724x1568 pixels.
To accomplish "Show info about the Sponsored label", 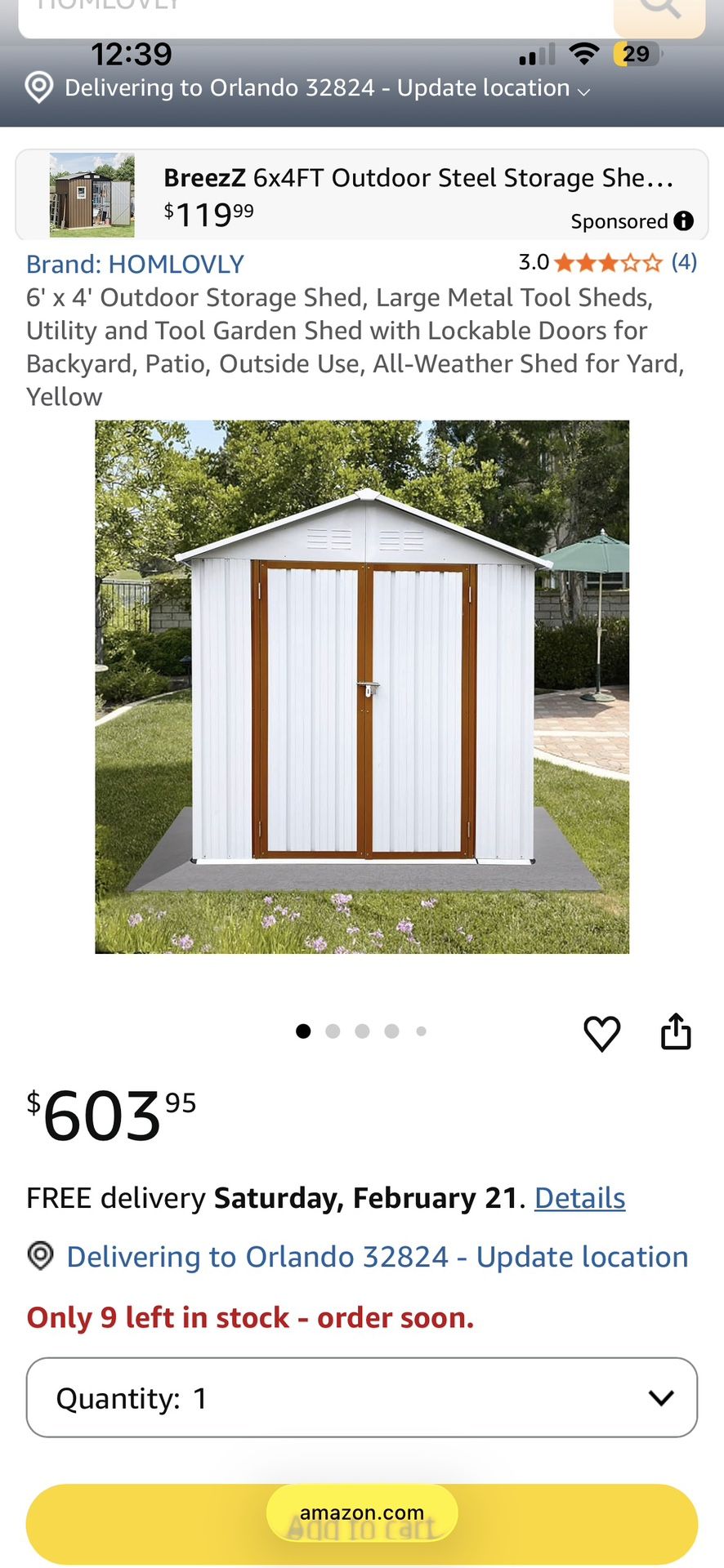I will coord(684,221).
